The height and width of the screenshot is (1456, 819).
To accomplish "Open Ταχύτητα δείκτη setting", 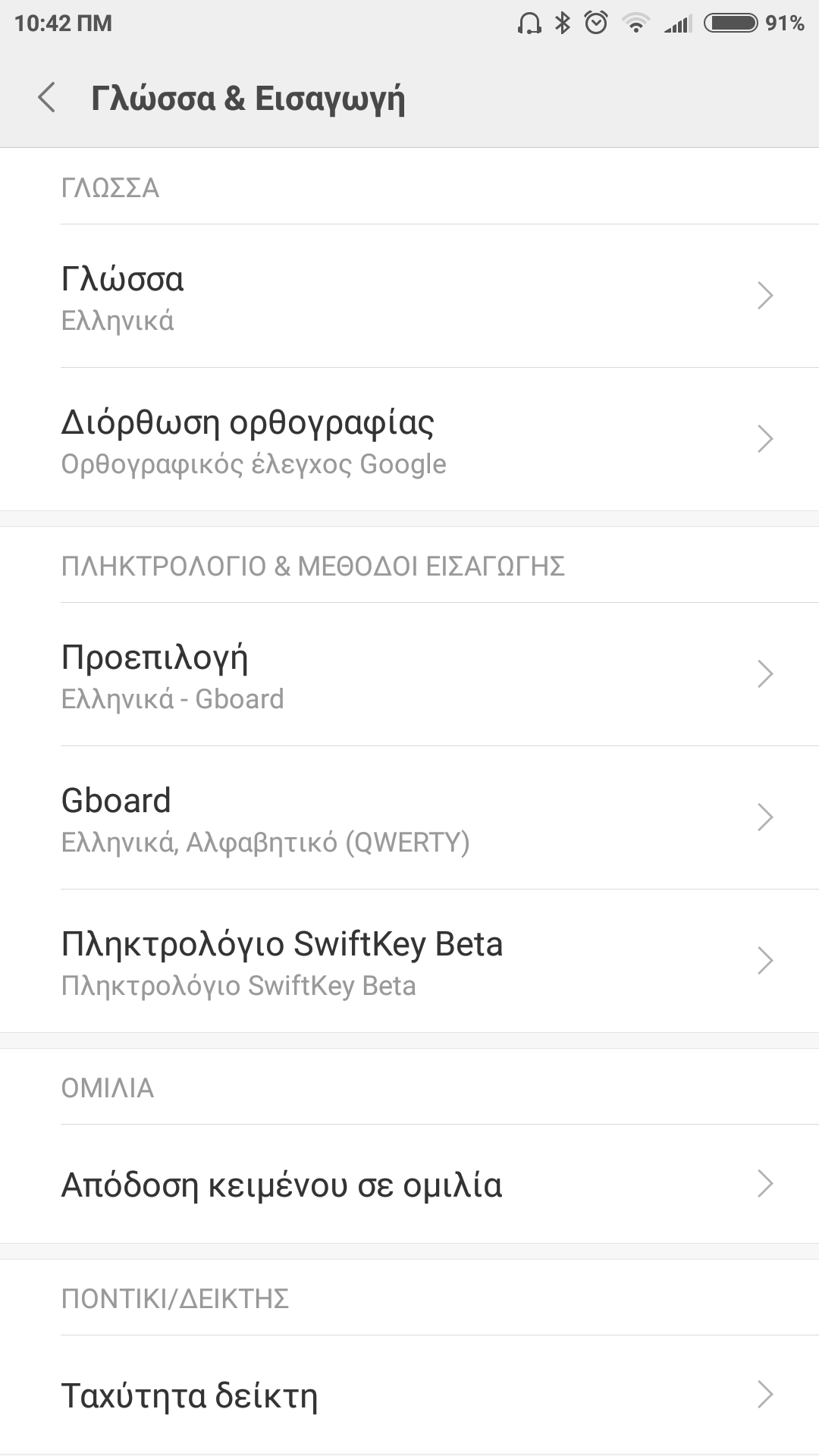I will tap(409, 1394).
